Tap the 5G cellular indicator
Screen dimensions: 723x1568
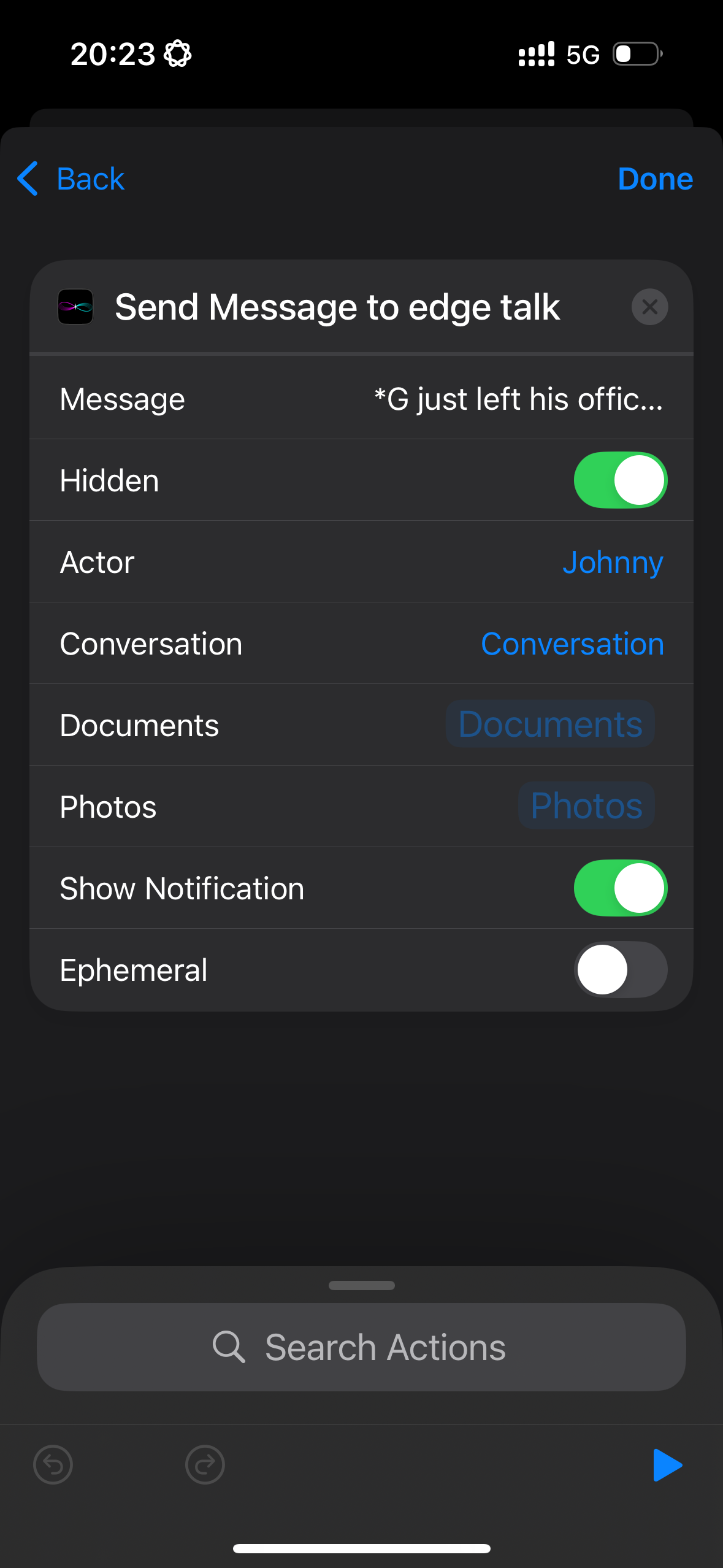[x=582, y=54]
